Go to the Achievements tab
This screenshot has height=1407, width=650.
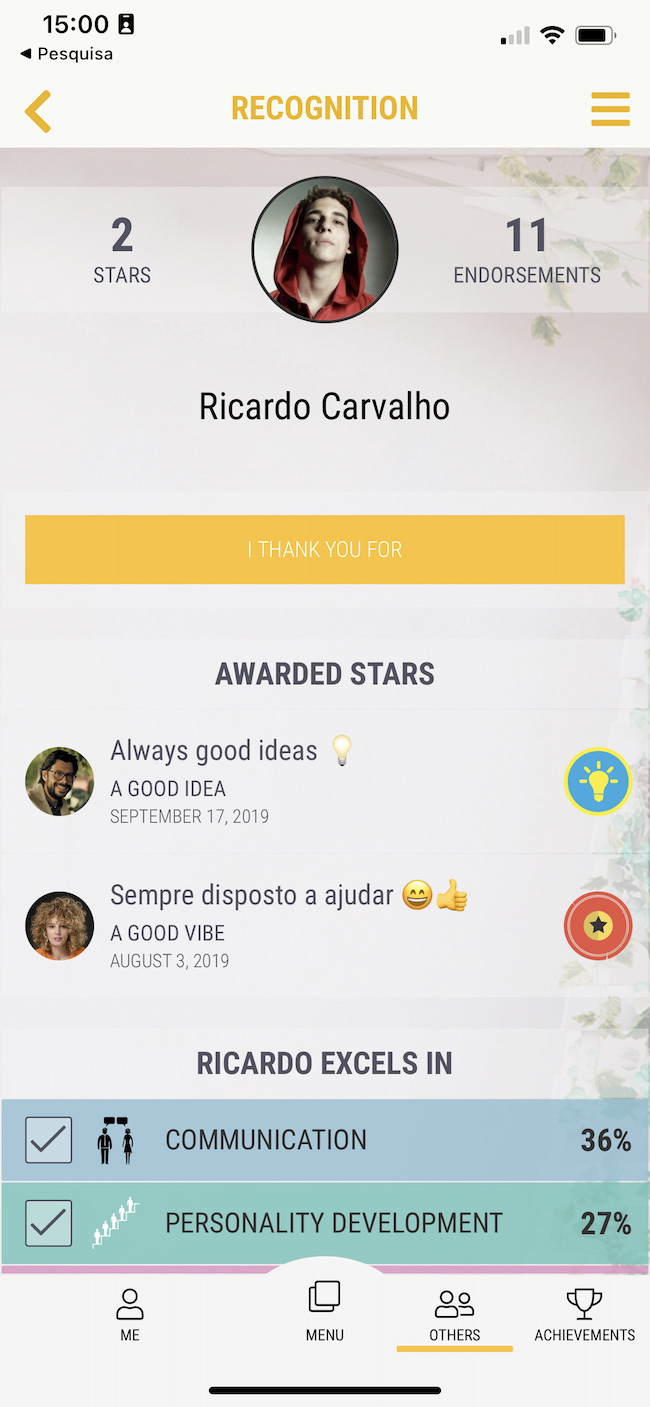click(x=584, y=1315)
